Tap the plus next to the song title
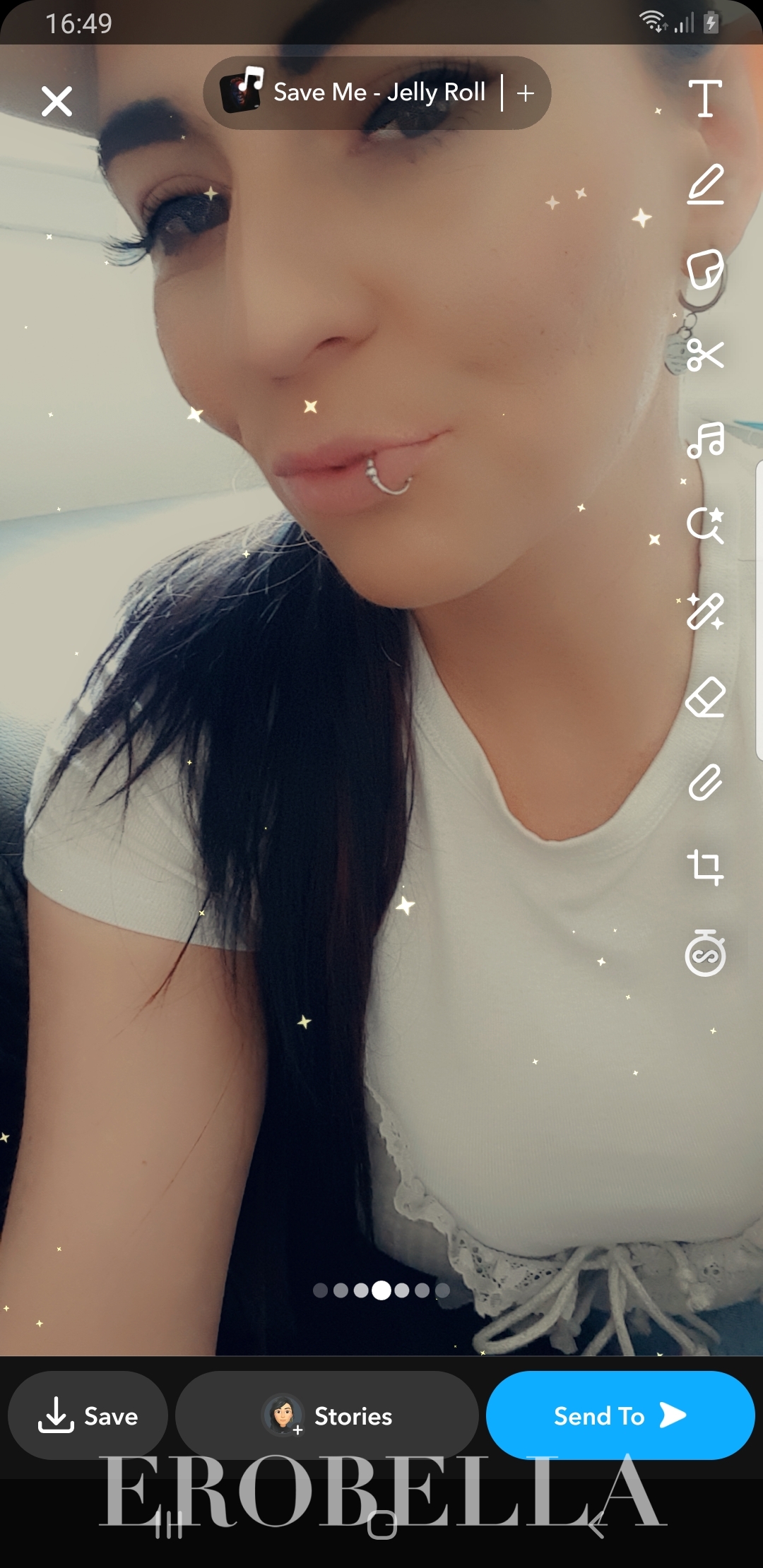The width and height of the screenshot is (763, 1568). click(x=525, y=93)
